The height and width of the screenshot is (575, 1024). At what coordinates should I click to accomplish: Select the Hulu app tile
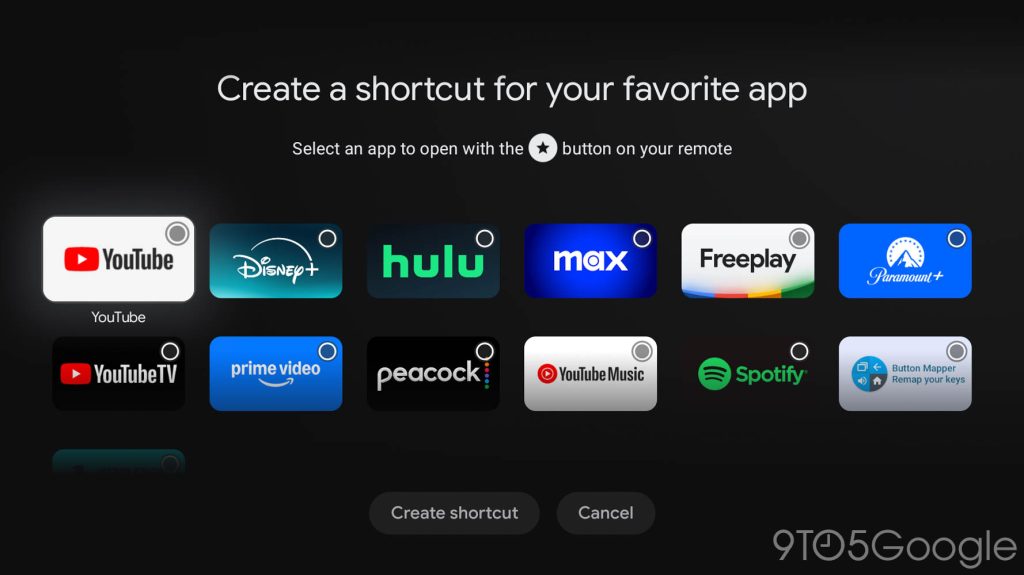click(x=433, y=261)
